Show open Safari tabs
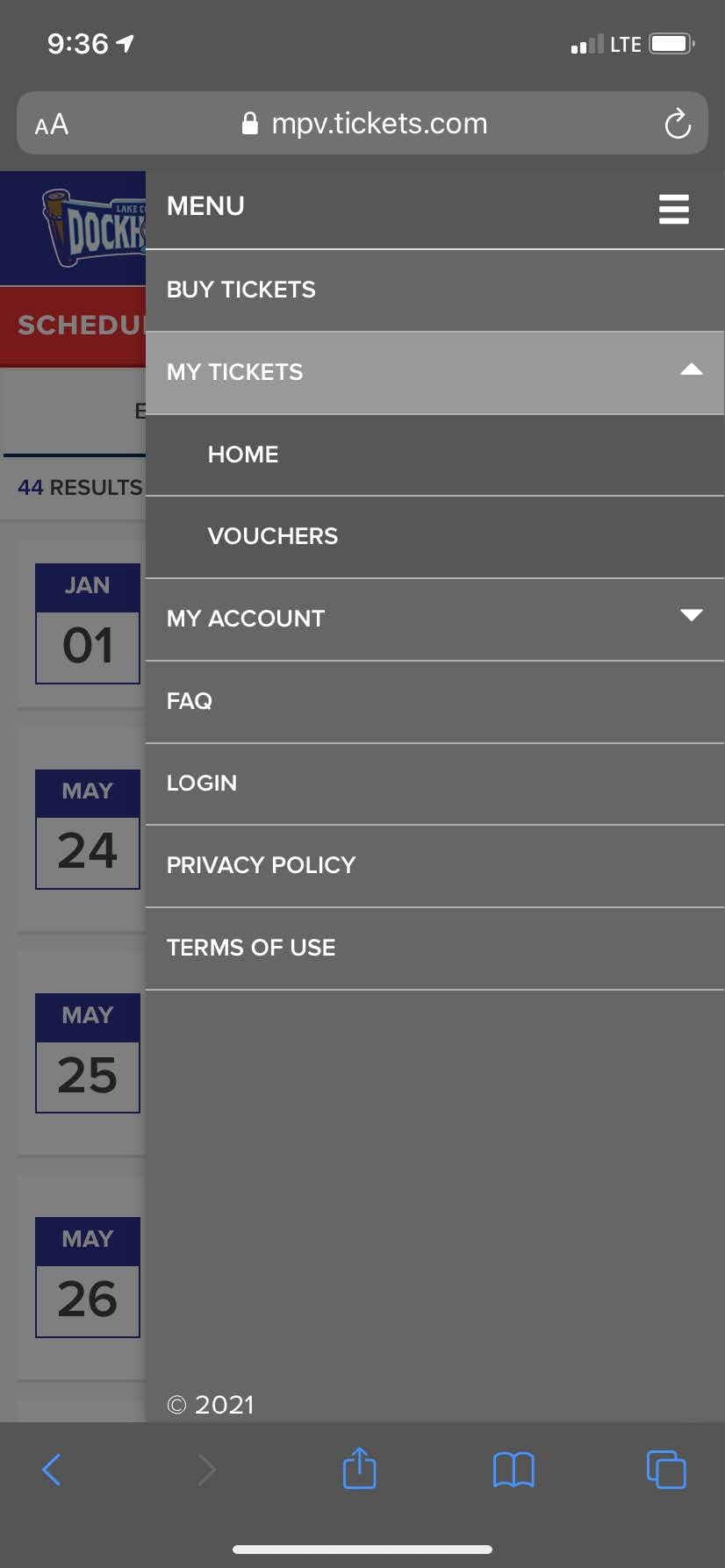 point(666,1470)
